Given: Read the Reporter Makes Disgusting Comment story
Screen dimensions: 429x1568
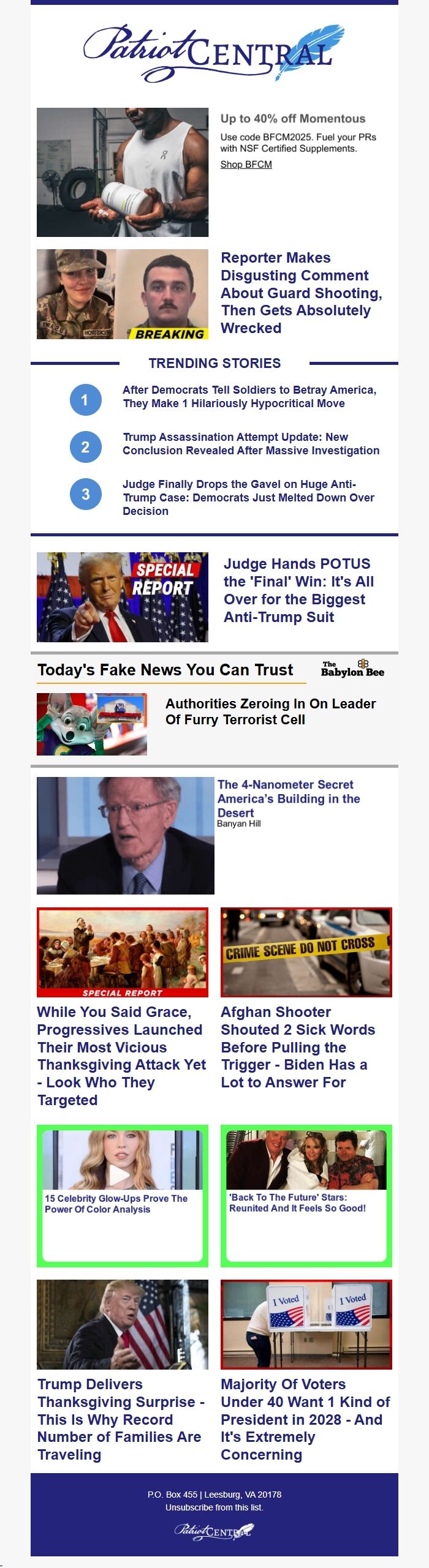Looking at the screenshot, I should 301,293.
